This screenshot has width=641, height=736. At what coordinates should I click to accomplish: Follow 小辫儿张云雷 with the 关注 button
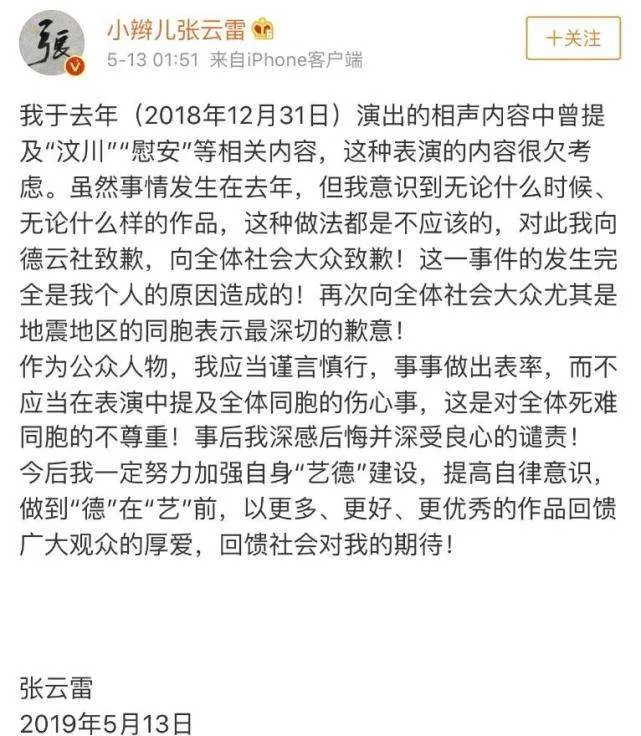coord(573,38)
